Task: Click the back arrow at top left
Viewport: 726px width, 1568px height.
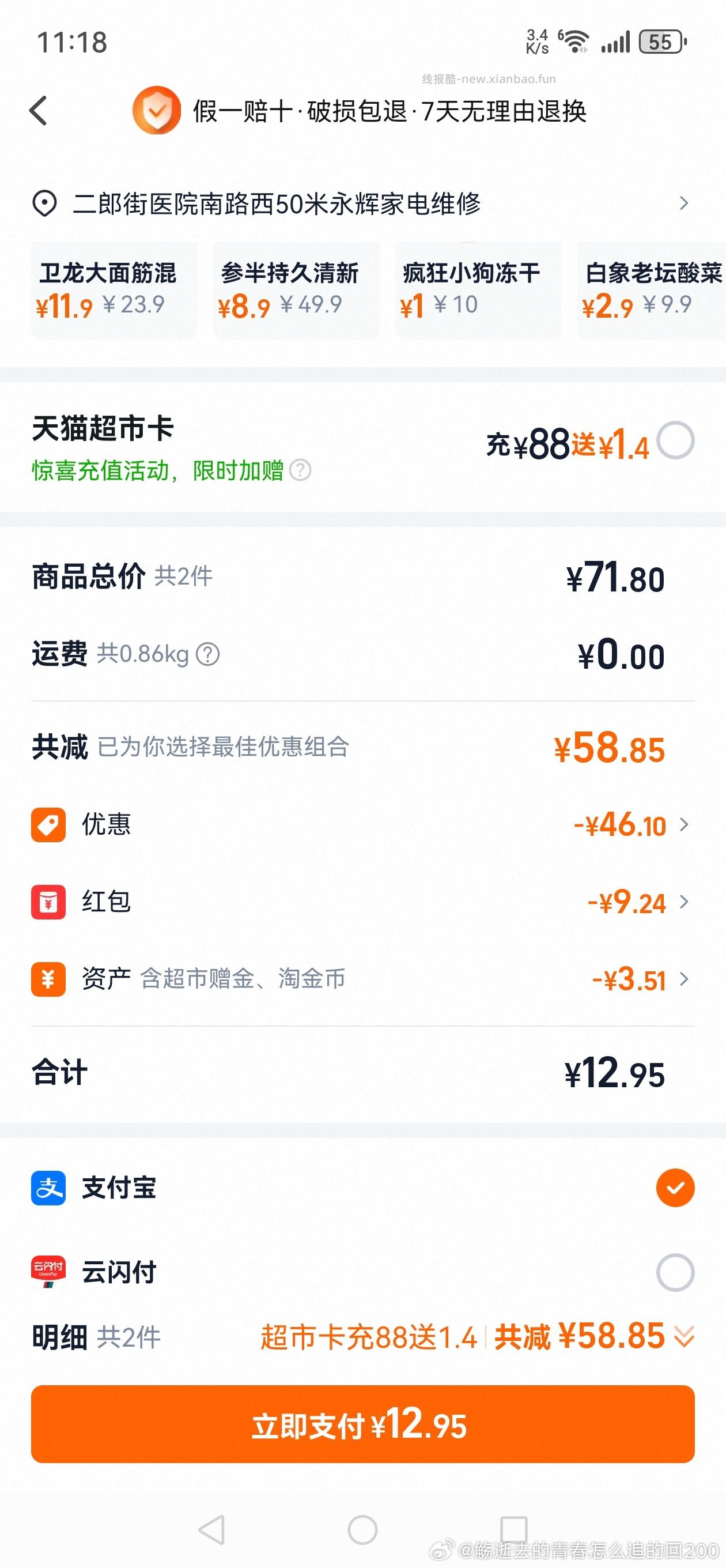Action: pos(37,111)
